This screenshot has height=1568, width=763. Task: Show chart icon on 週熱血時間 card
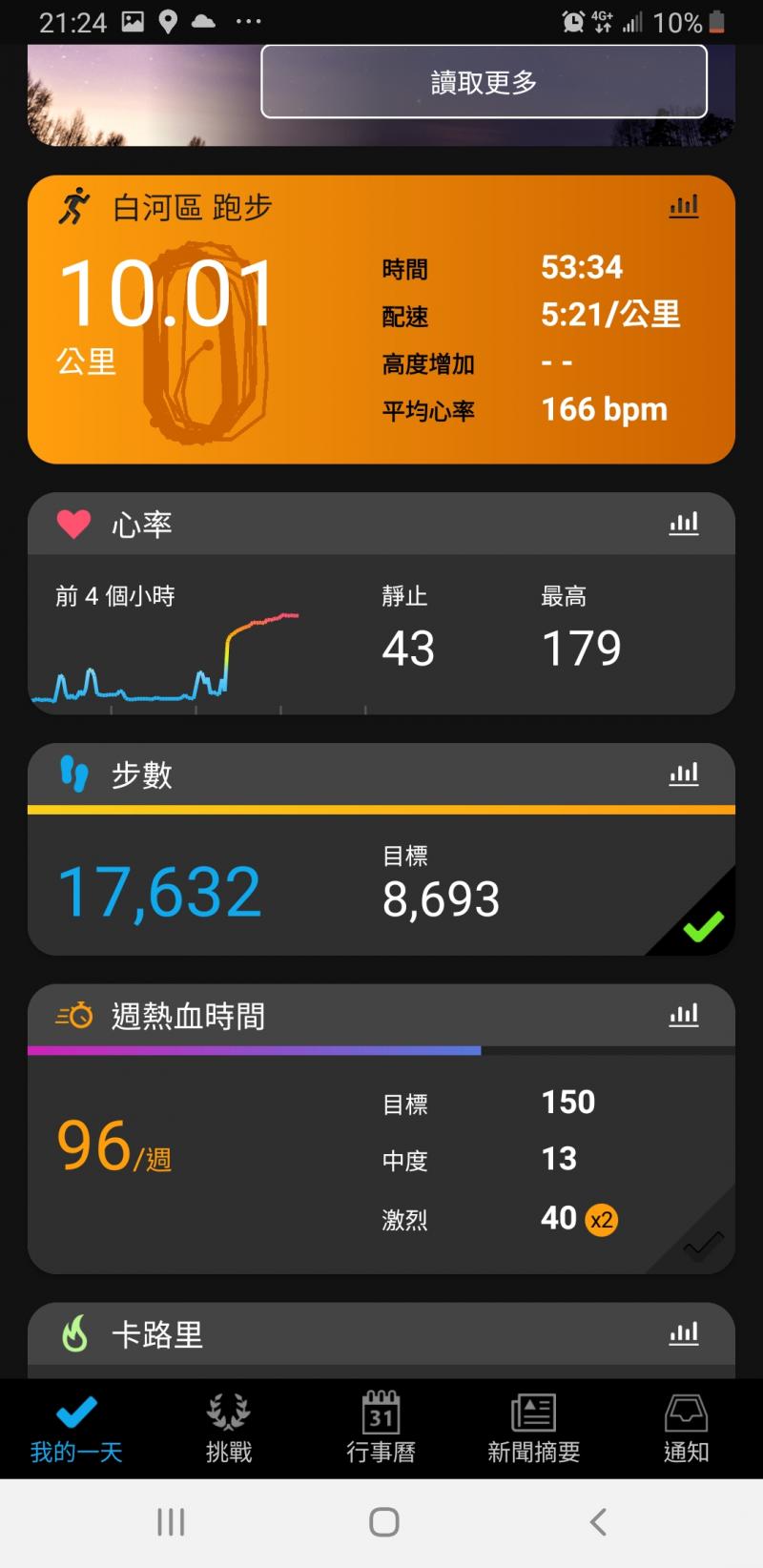pyautogui.click(x=683, y=1016)
